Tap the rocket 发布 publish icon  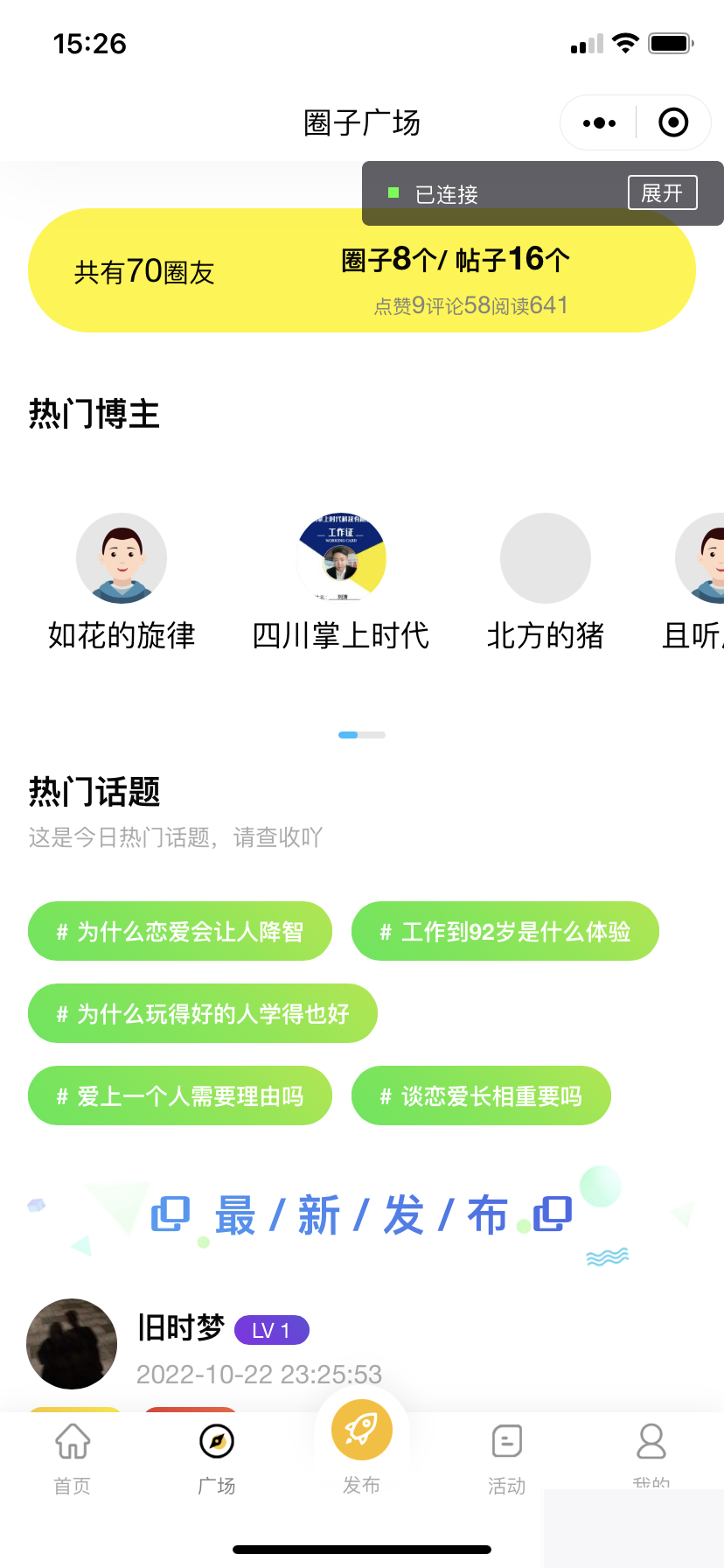click(362, 1428)
